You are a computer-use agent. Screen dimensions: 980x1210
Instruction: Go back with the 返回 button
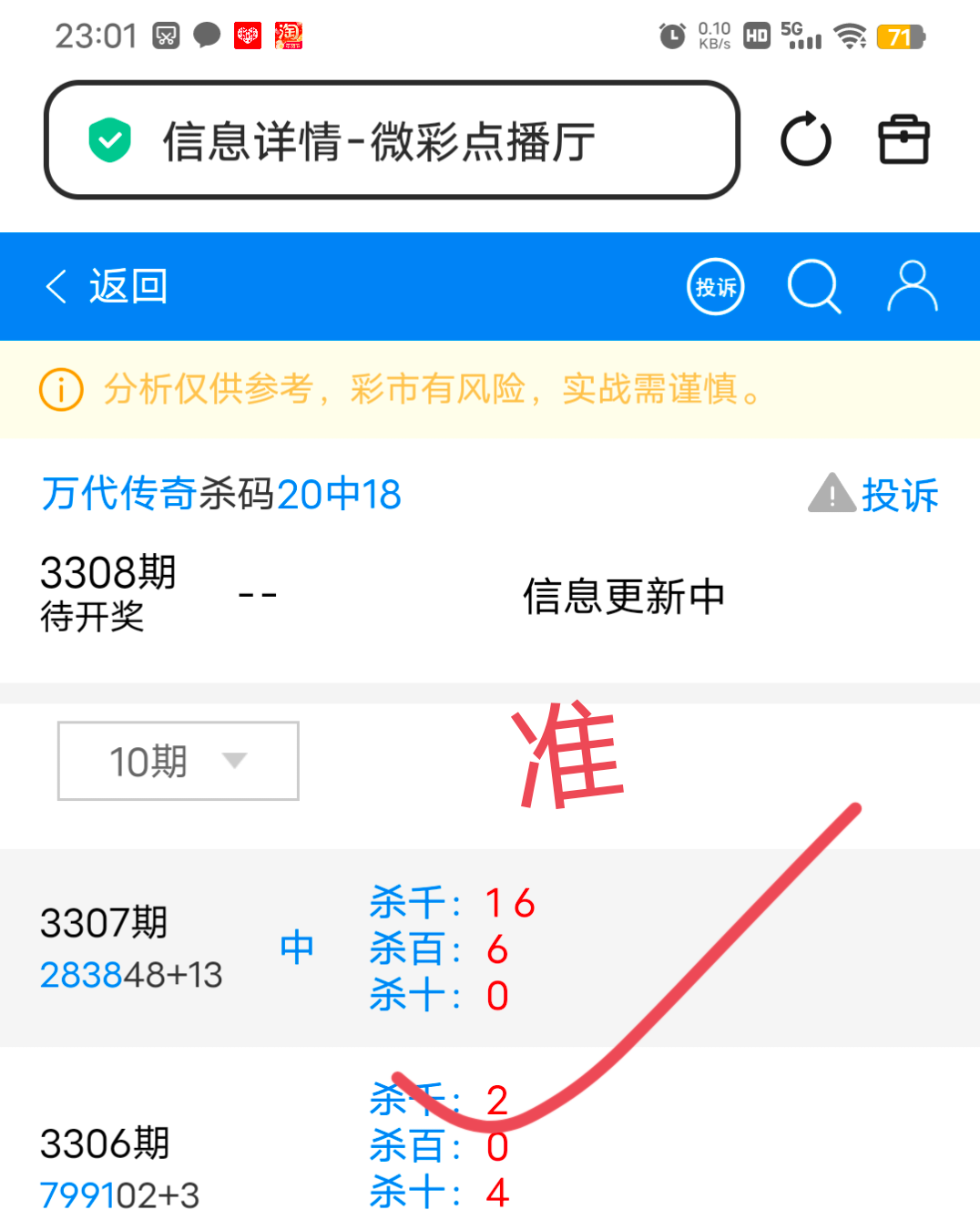107,286
